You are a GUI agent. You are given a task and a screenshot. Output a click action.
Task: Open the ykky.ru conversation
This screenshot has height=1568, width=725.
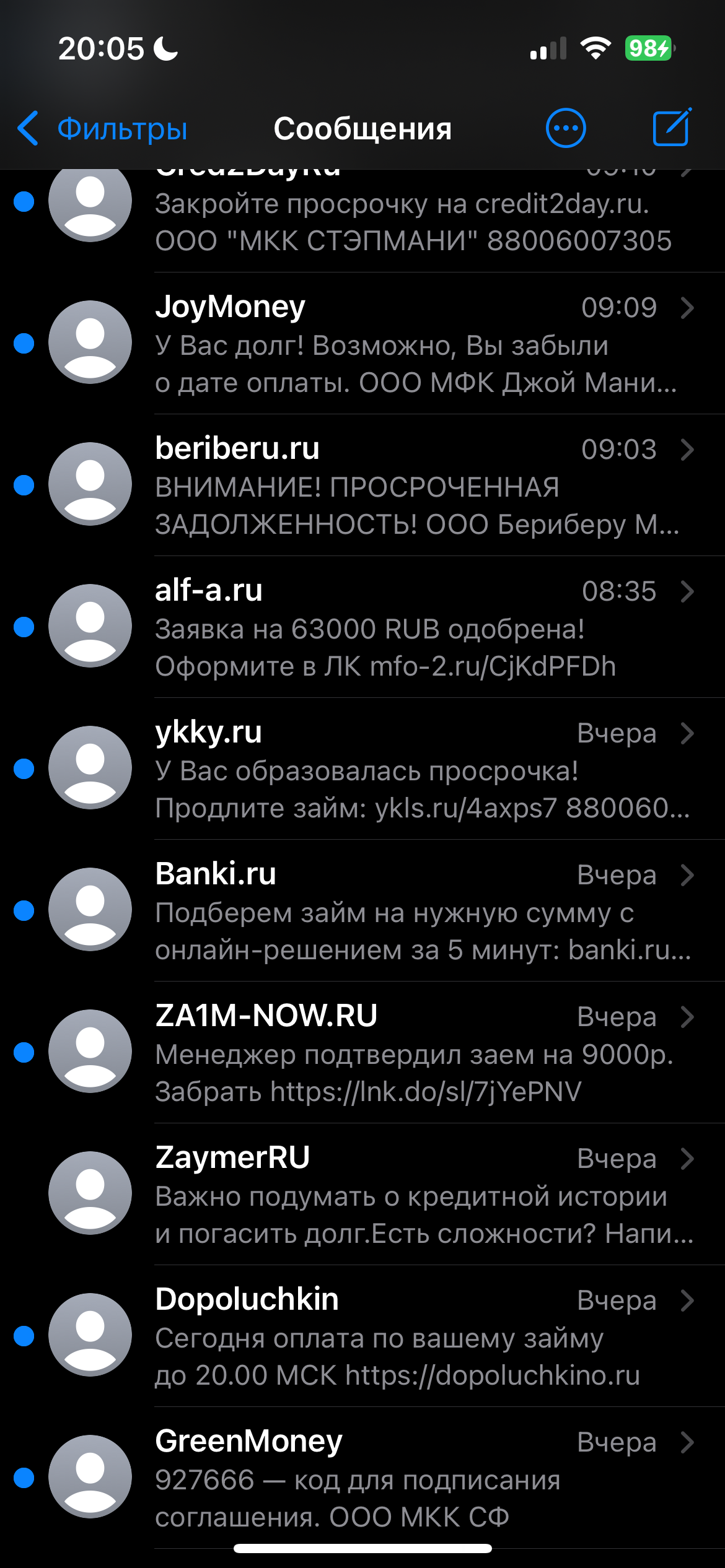coord(409,770)
